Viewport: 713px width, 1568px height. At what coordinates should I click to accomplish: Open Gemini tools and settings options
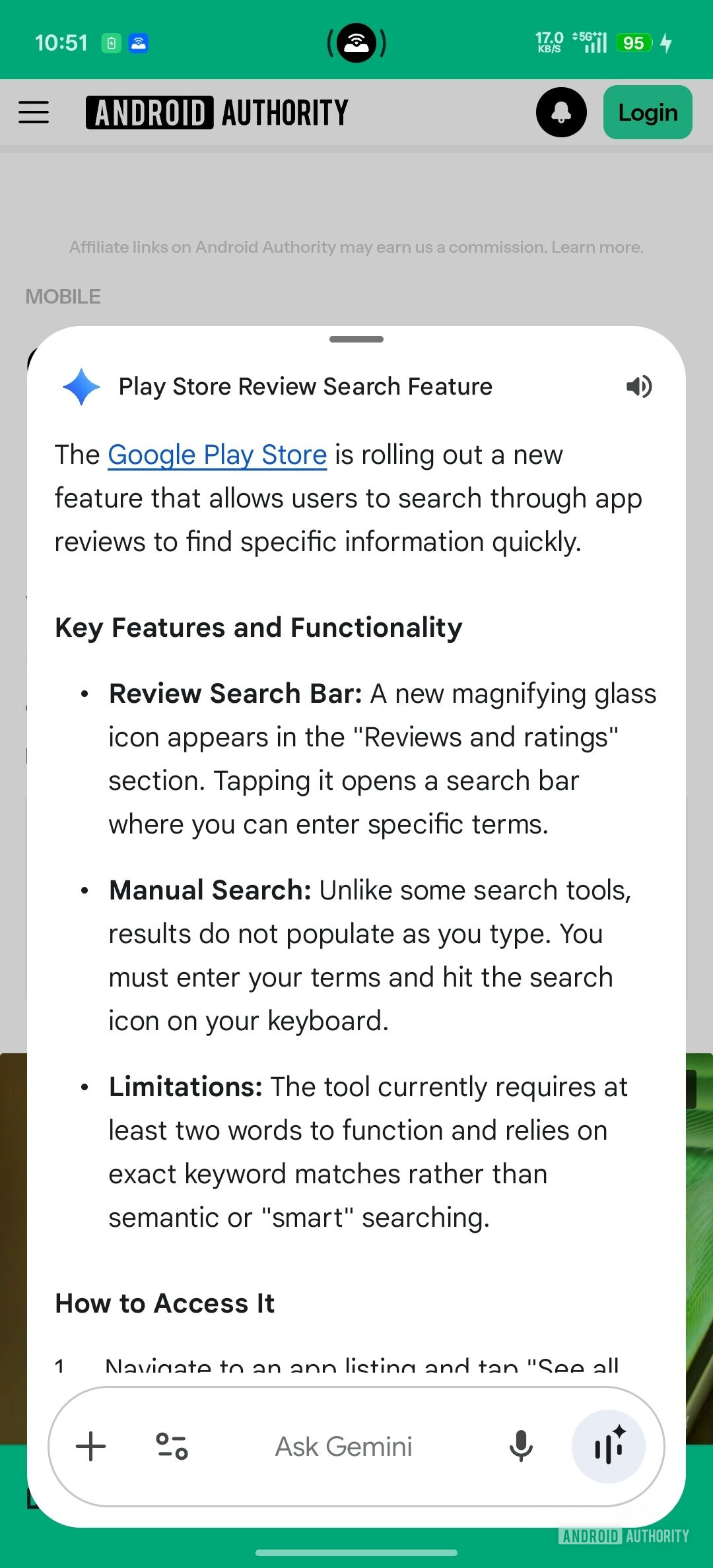pos(172,1446)
